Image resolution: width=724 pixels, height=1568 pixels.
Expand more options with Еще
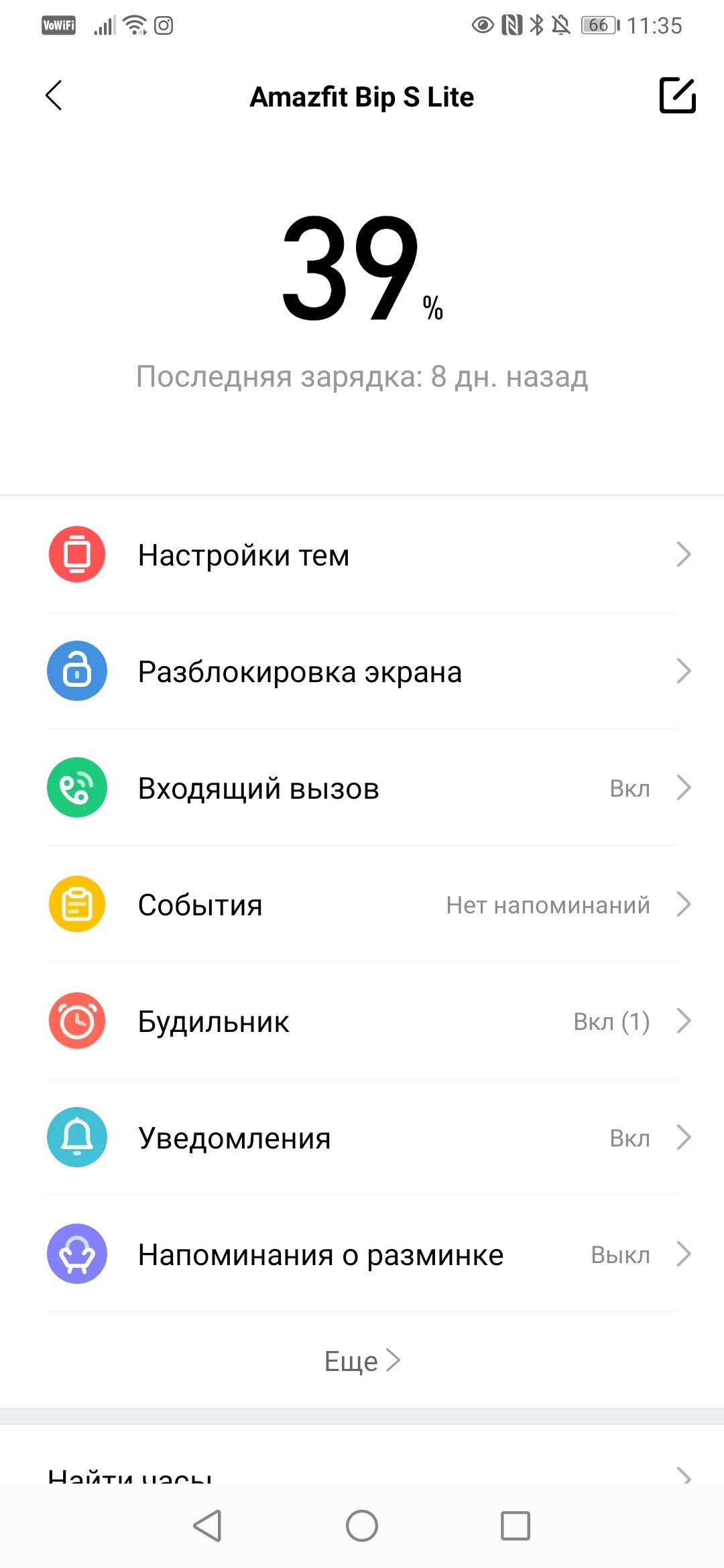pos(362,1361)
